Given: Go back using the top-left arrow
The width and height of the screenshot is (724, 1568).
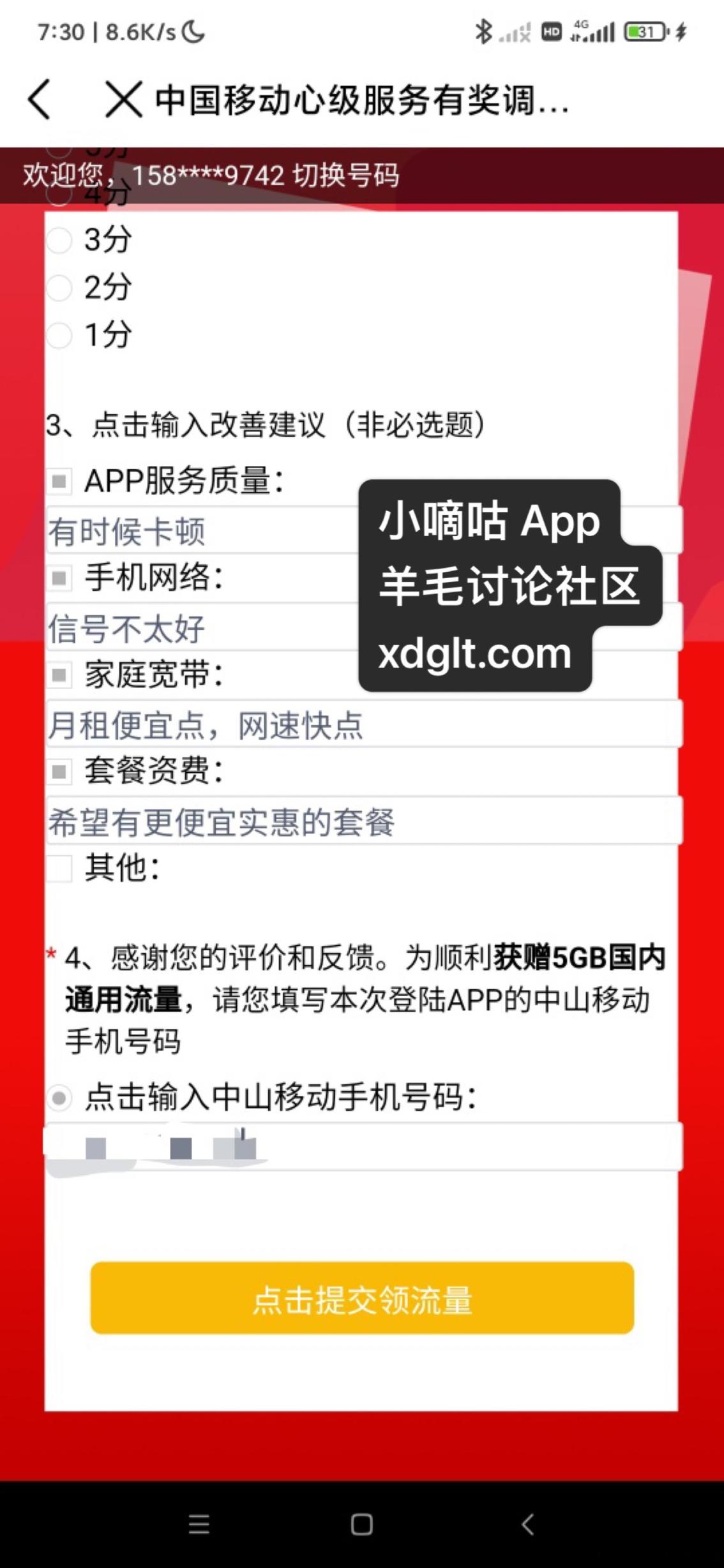Looking at the screenshot, I should click(x=40, y=100).
